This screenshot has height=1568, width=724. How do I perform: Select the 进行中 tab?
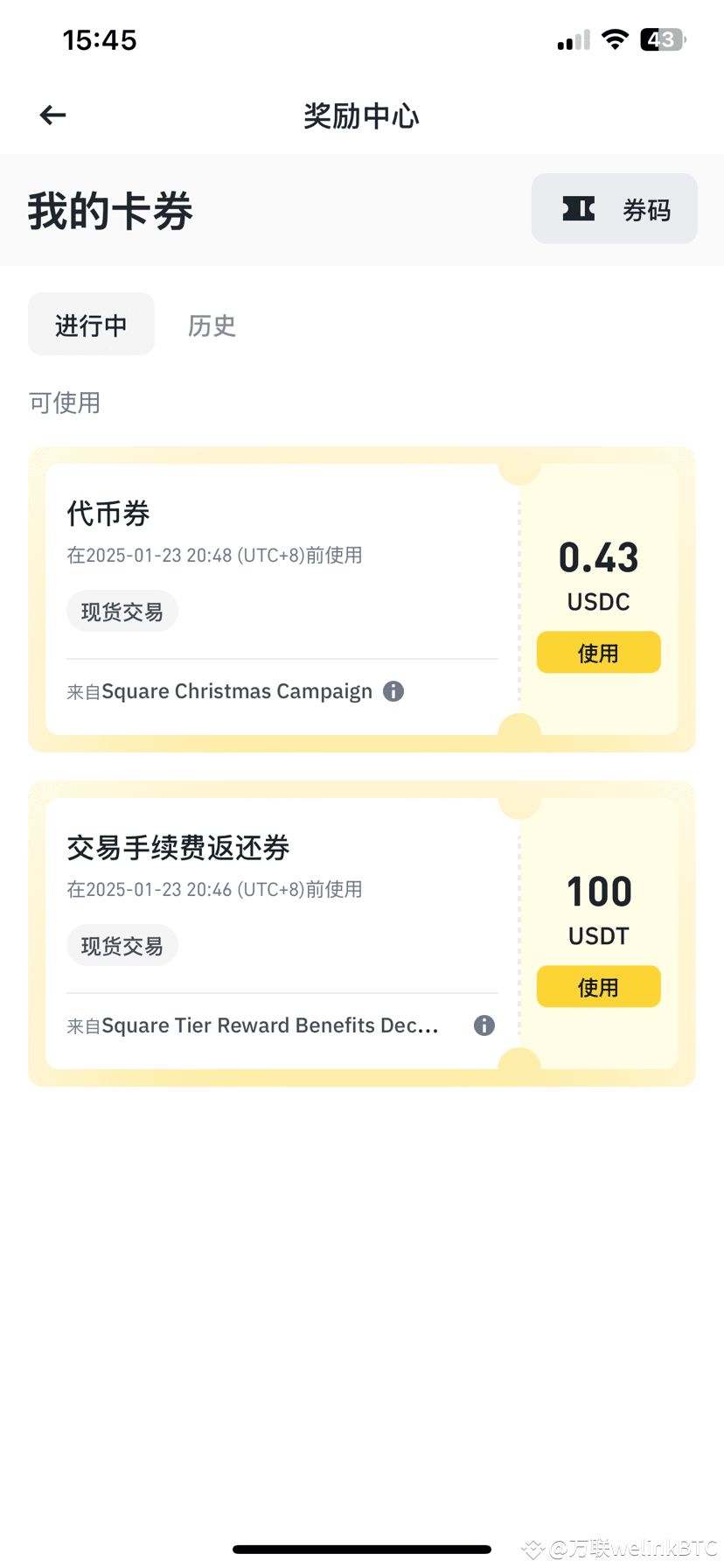(x=91, y=324)
